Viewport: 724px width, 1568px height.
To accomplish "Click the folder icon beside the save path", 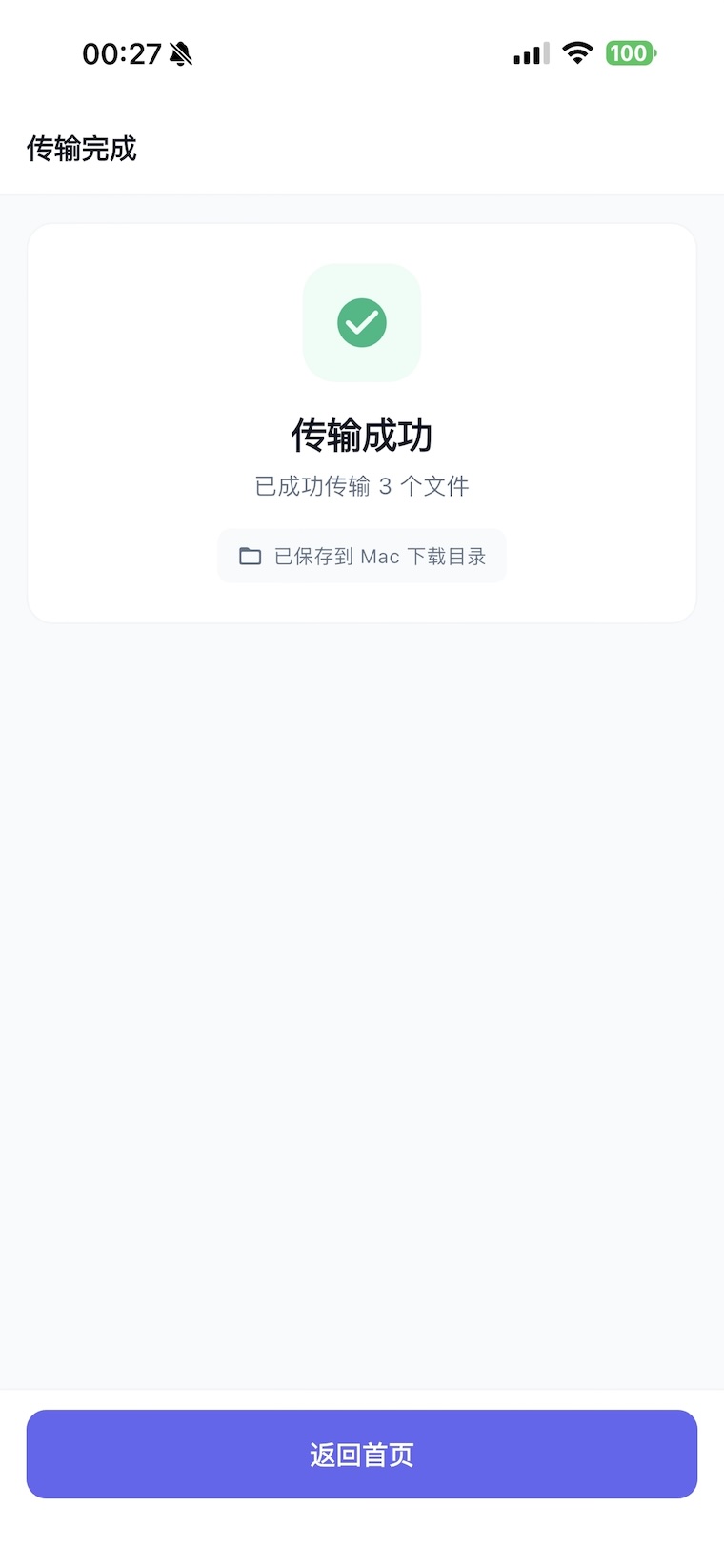I will click(250, 556).
